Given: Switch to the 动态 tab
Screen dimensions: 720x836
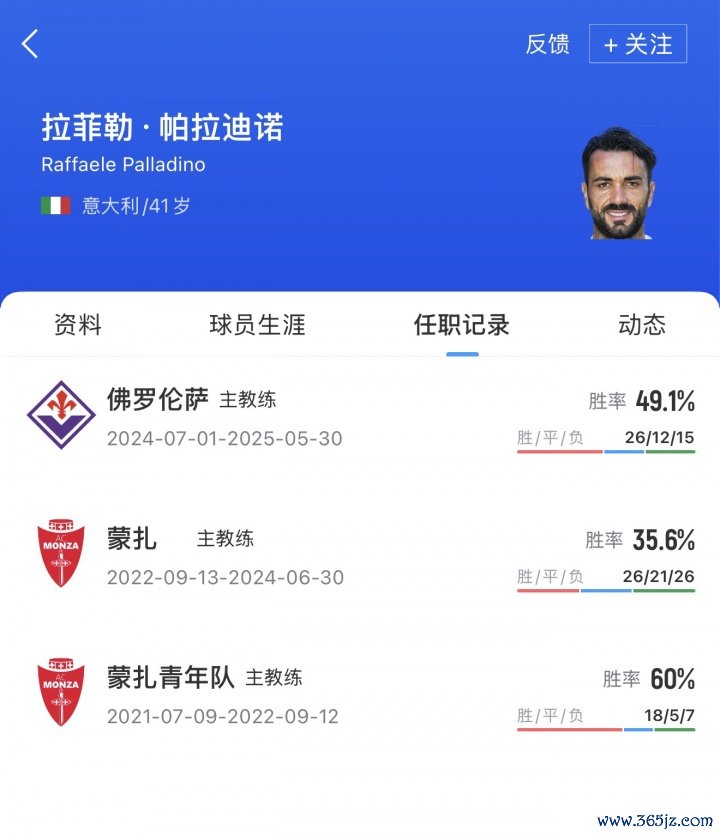Looking at the screenshot, I should click(641, 325).
